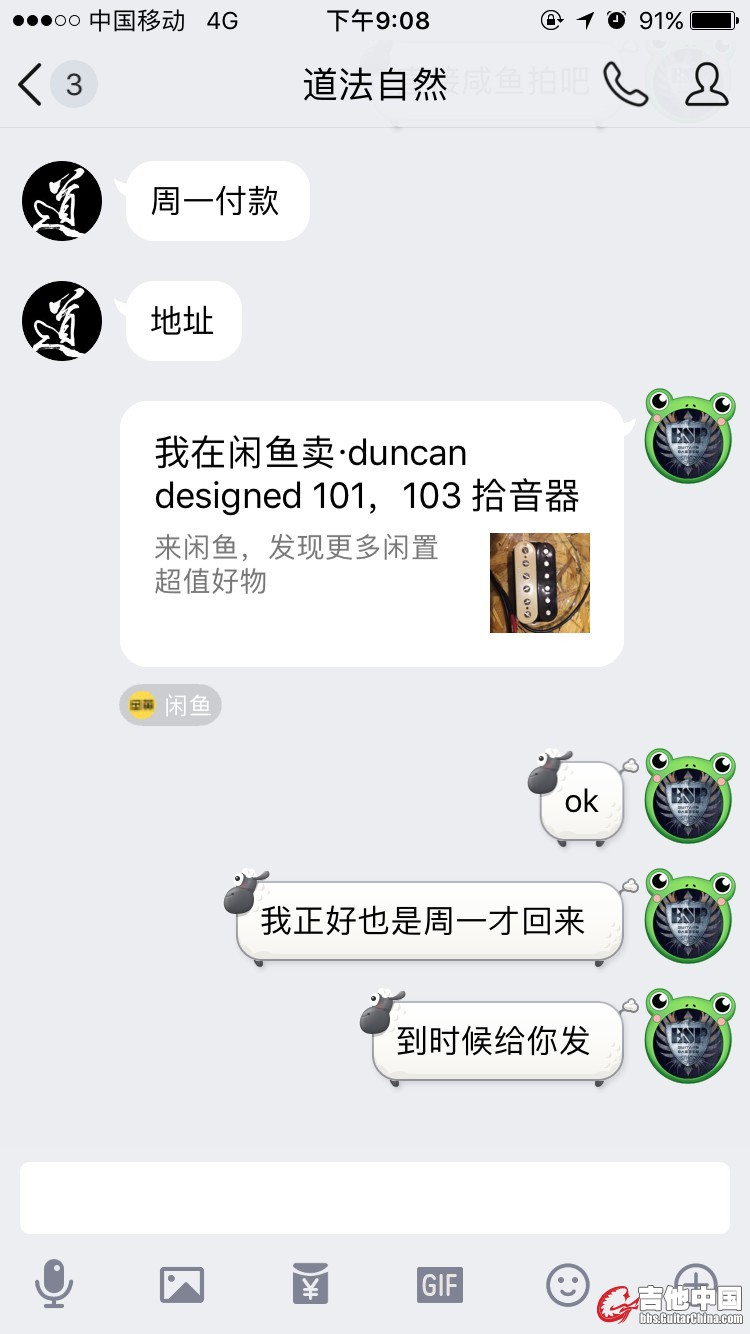This screenshot has width=750, height=1334.
Task: Open the contact profile icon
Action: click(706, 85)
